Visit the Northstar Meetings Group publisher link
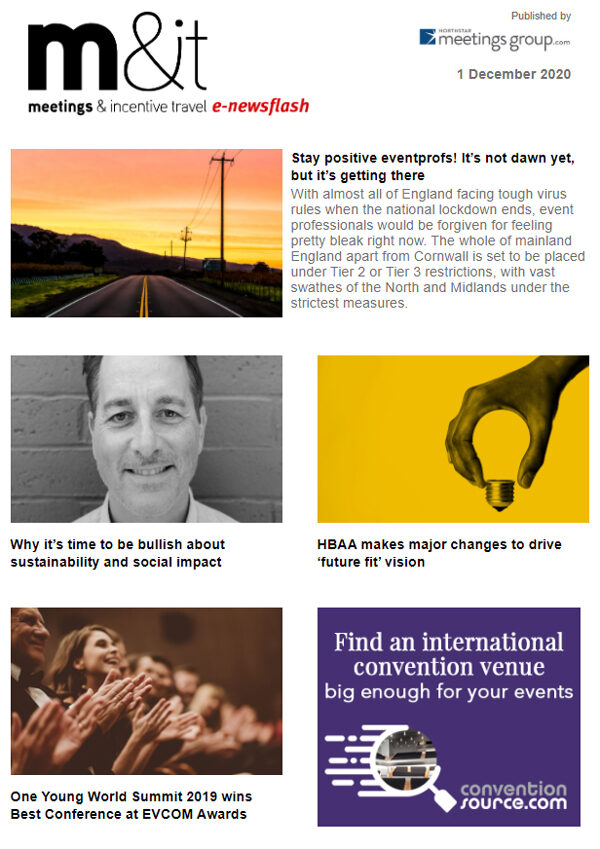600x849 pixels. pos(495,39)
